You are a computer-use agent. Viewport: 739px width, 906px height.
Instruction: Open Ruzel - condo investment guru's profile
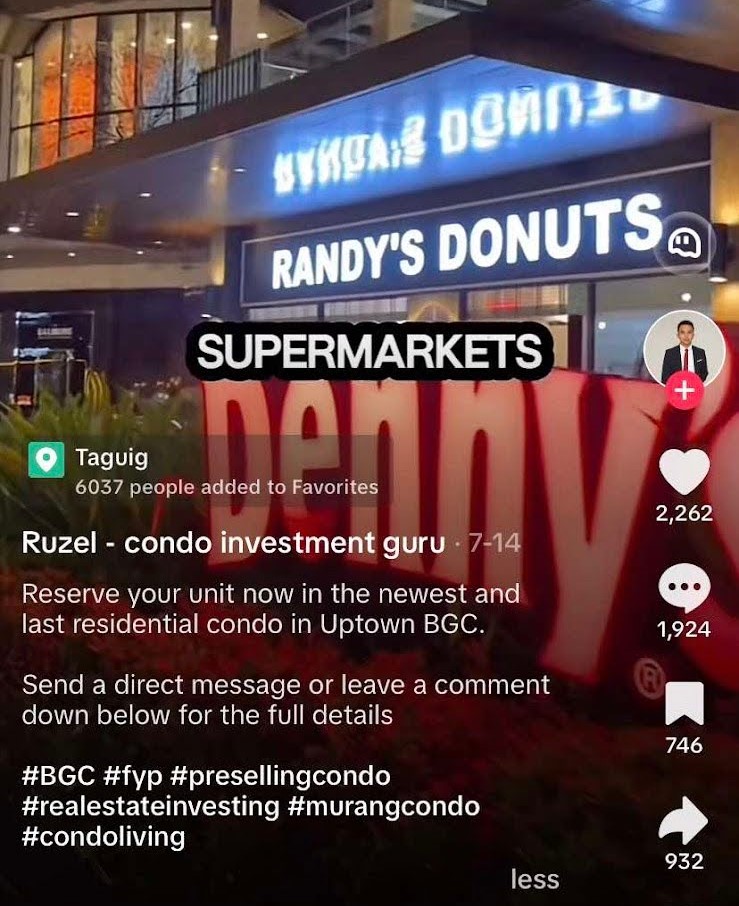(x=233, y=544)
